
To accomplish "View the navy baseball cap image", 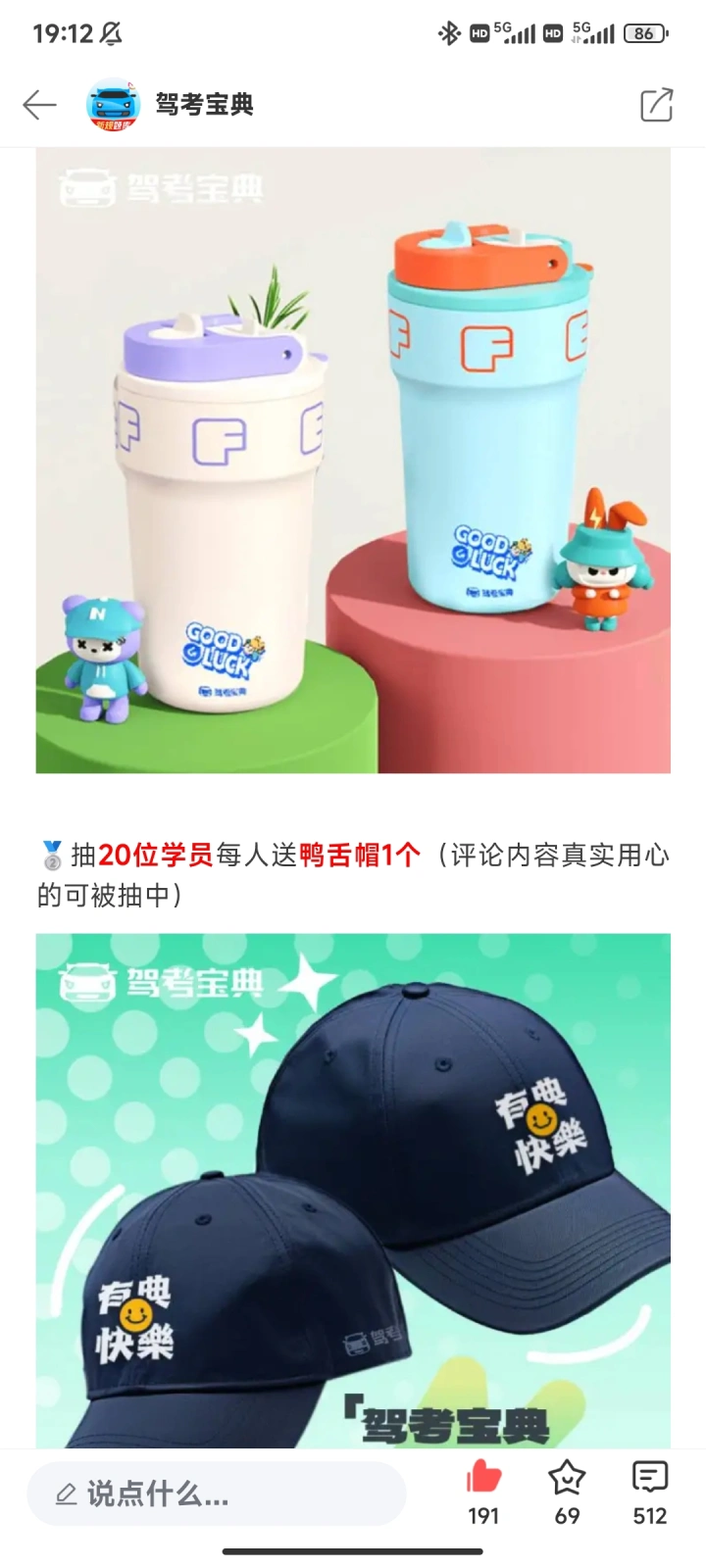I will (x=353, y=1191).
